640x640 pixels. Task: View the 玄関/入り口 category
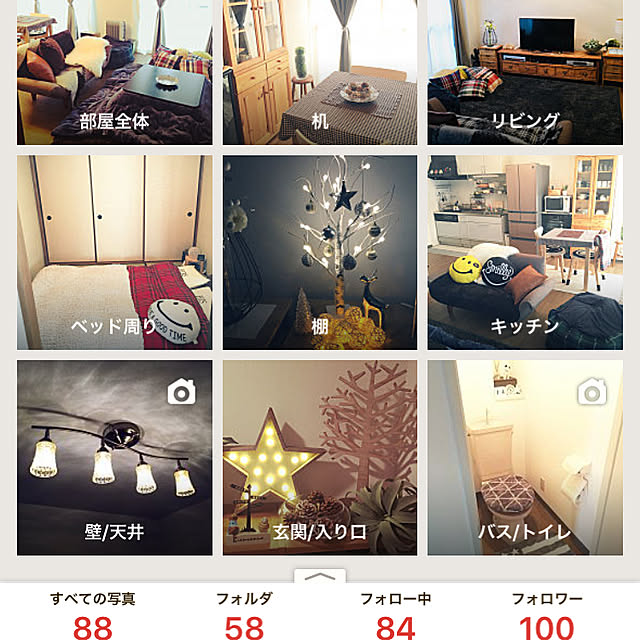(x=320, y=458)
